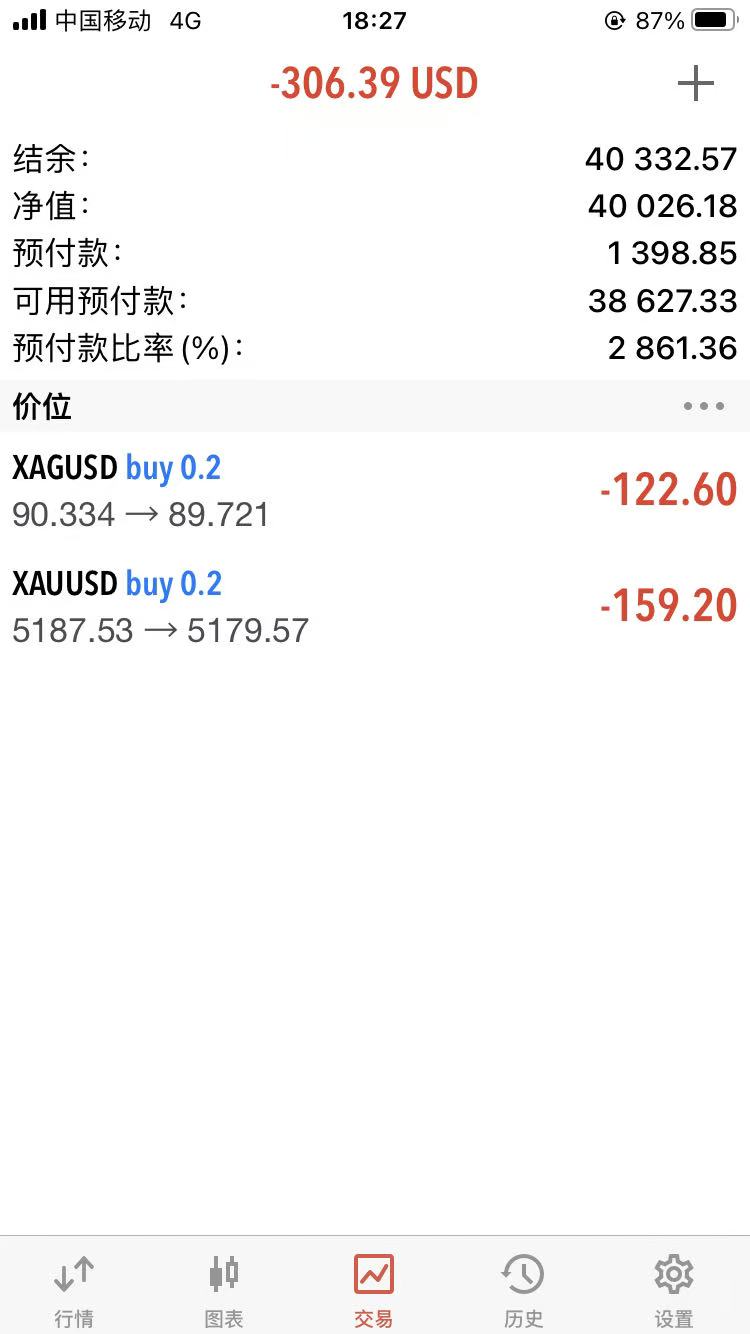Open the 设置 tab
This screenshot has width=750, height=1334.
(673, 1288)
